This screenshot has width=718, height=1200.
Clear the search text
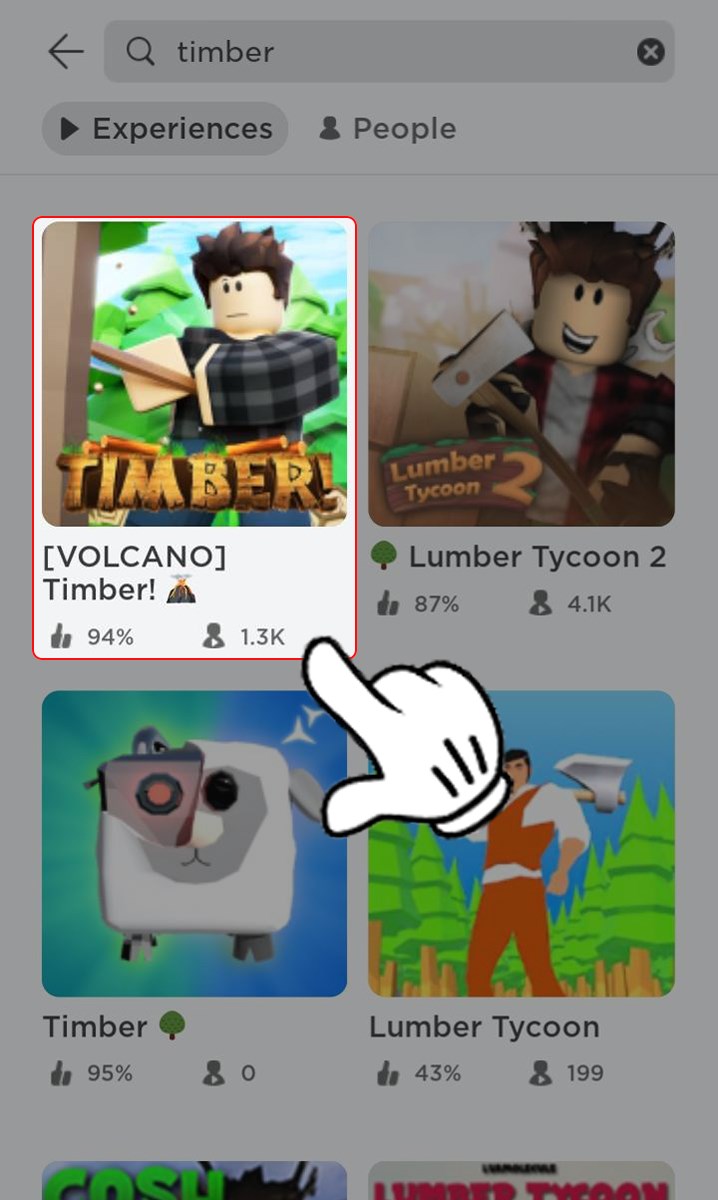click(651, 52)
